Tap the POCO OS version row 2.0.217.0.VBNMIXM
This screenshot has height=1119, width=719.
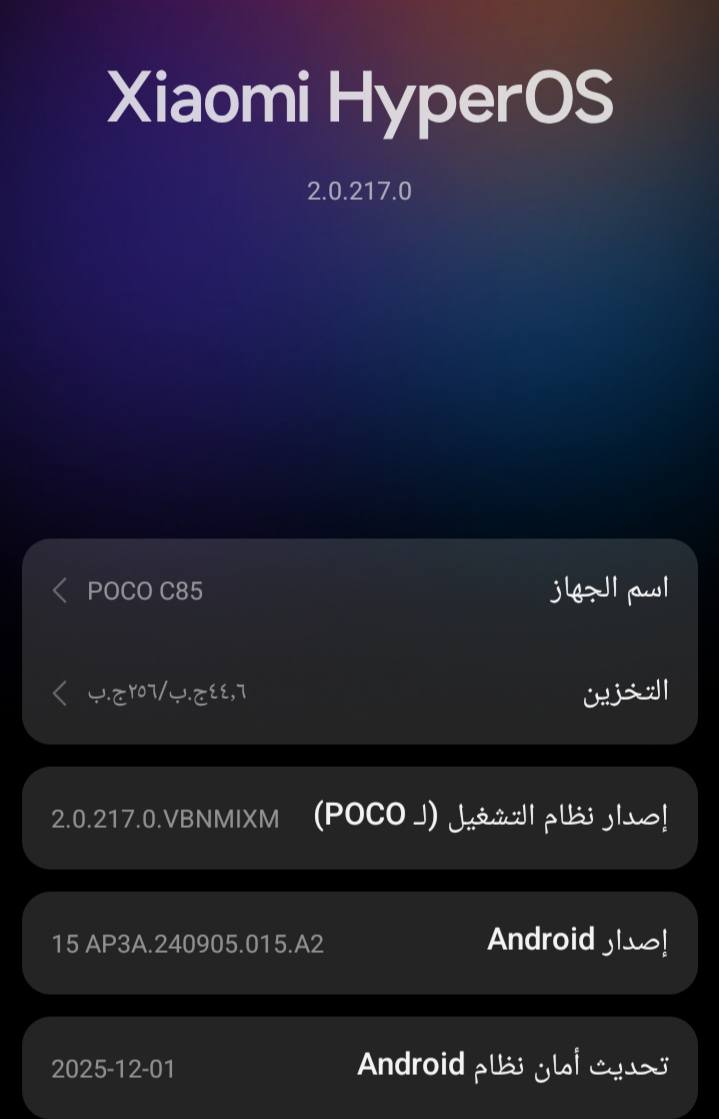[359, 817]
